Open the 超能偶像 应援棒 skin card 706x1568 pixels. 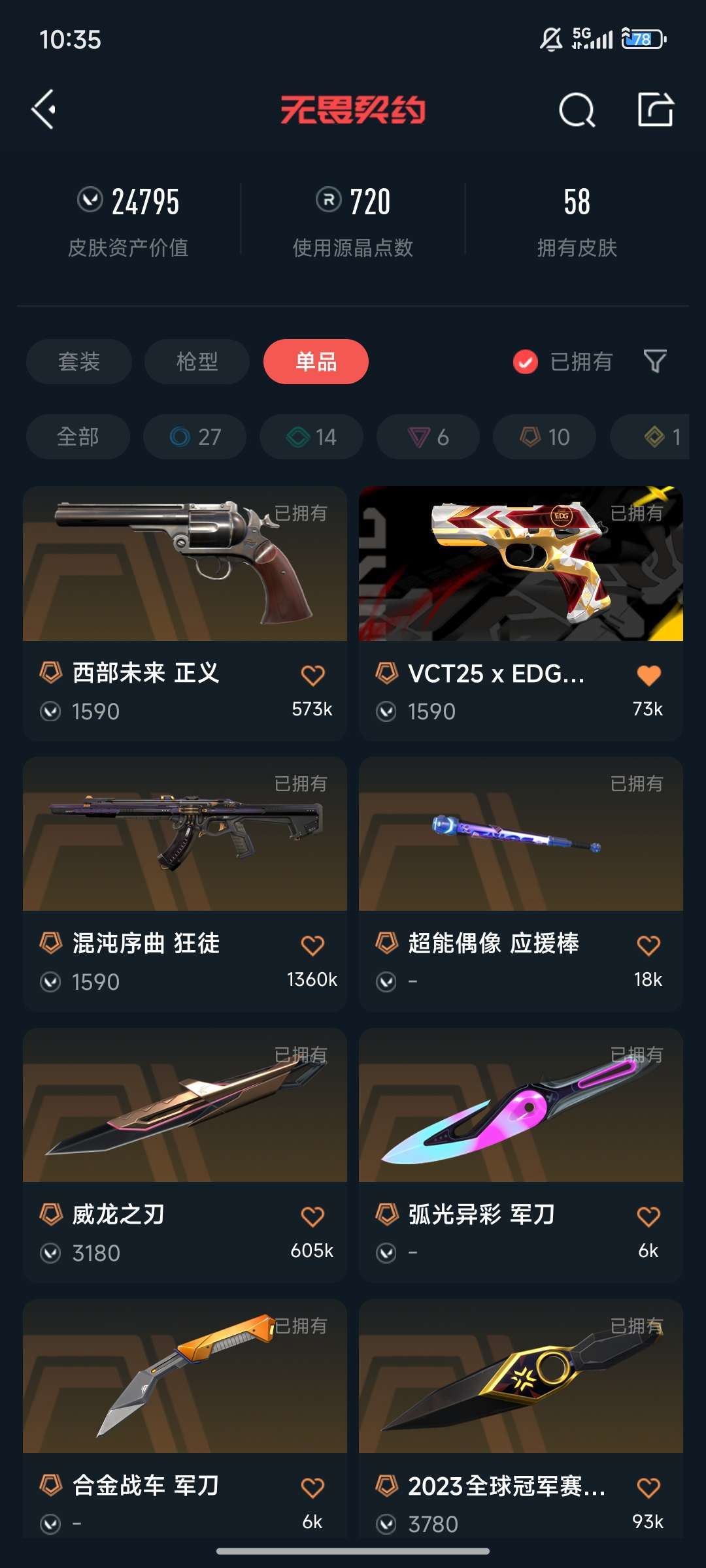coord(521,884)
